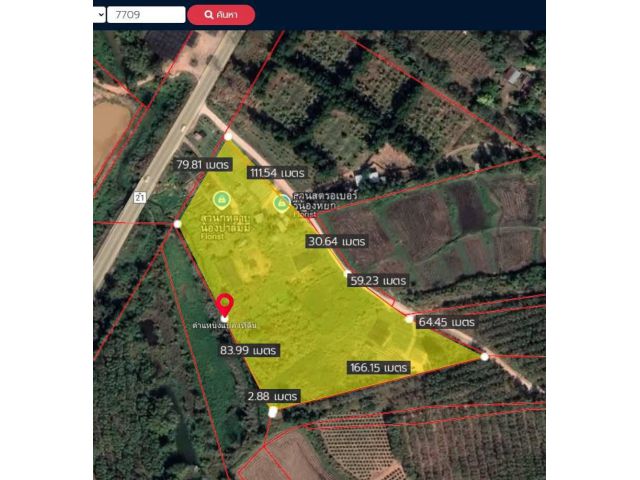Open the dropdown beside the parcel number field
The height and width of the screenshot is (480, 640).
99,15
